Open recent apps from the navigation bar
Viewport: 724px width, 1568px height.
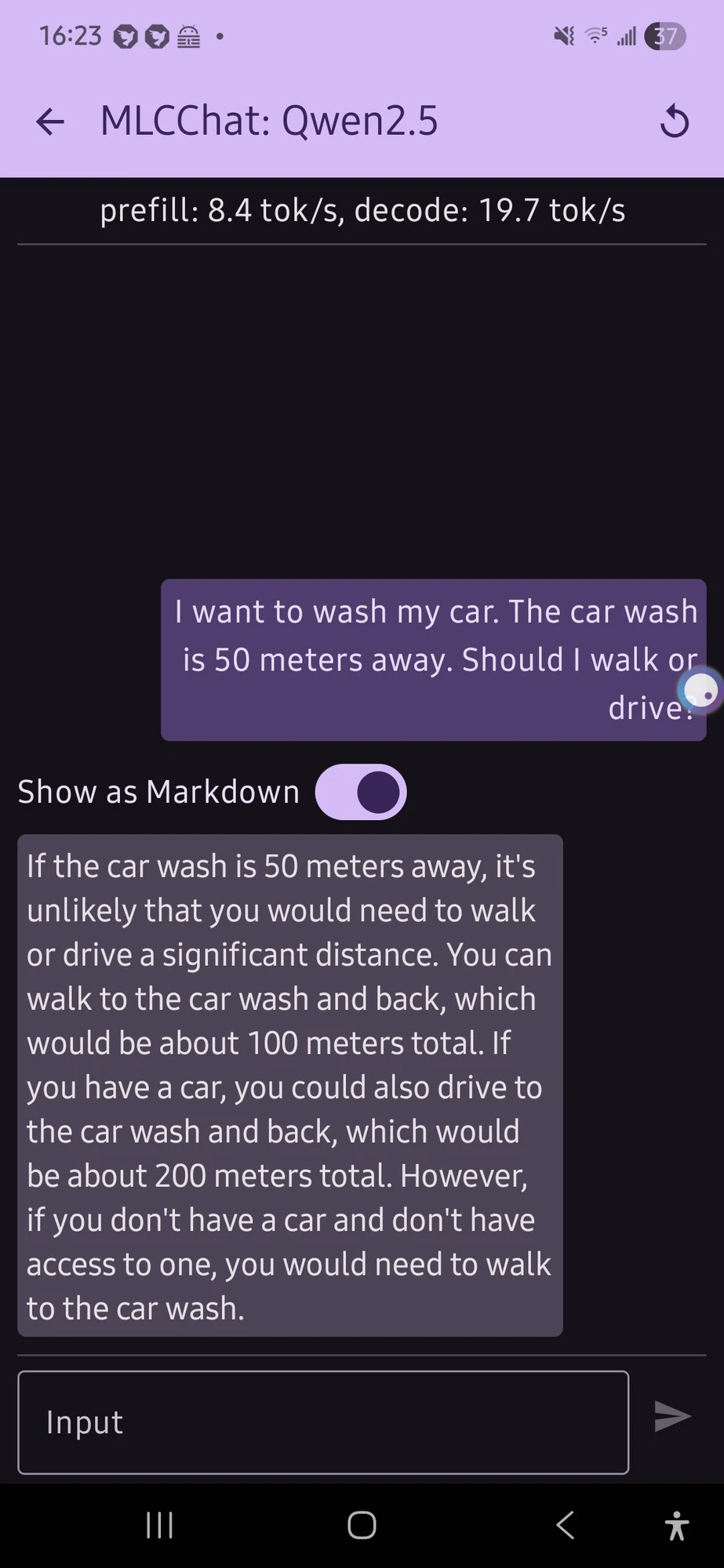click(x=159, y=1526)
